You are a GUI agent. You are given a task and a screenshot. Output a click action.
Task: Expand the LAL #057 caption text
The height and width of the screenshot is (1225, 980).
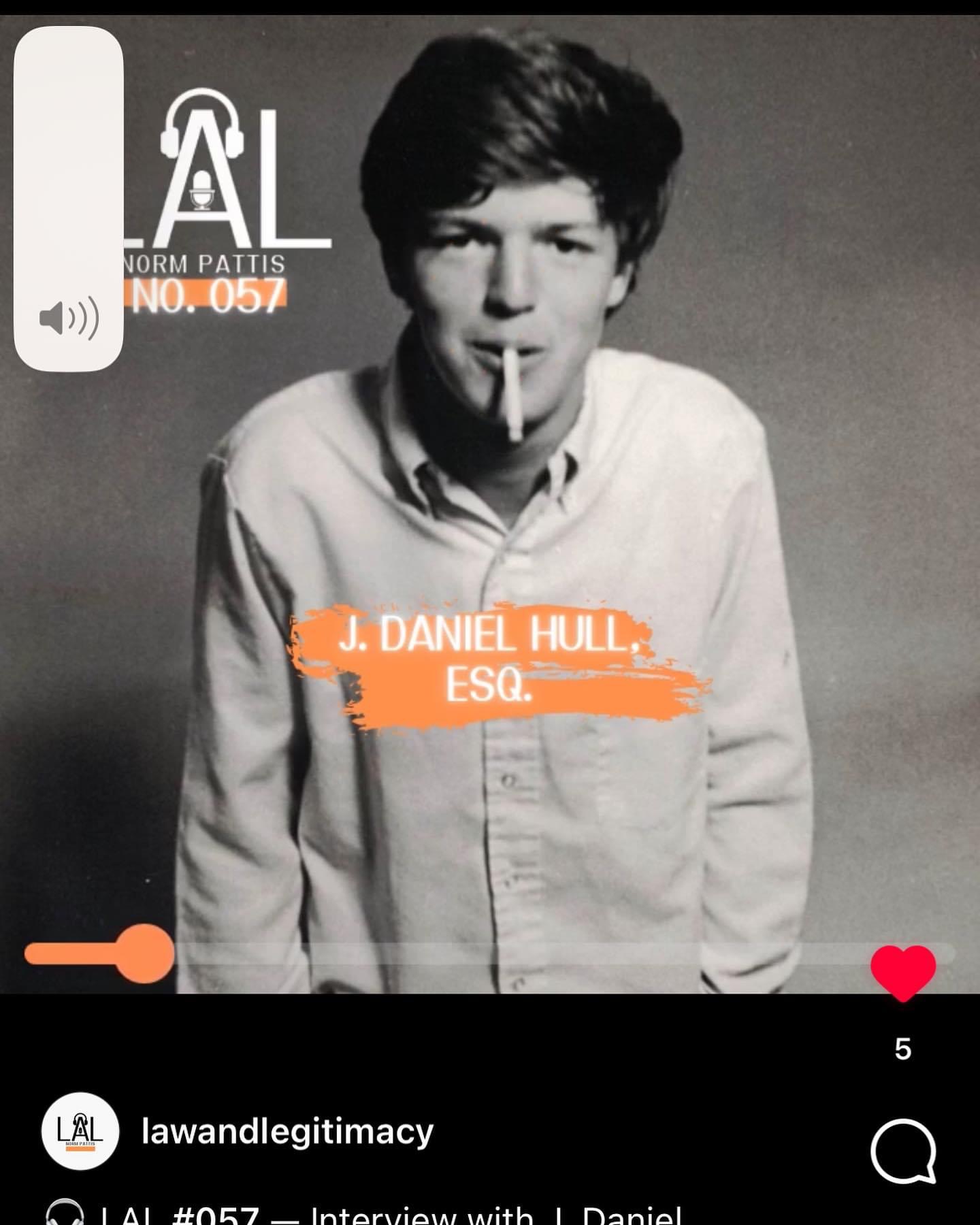pyautogui.click(x=391, y=1215)
